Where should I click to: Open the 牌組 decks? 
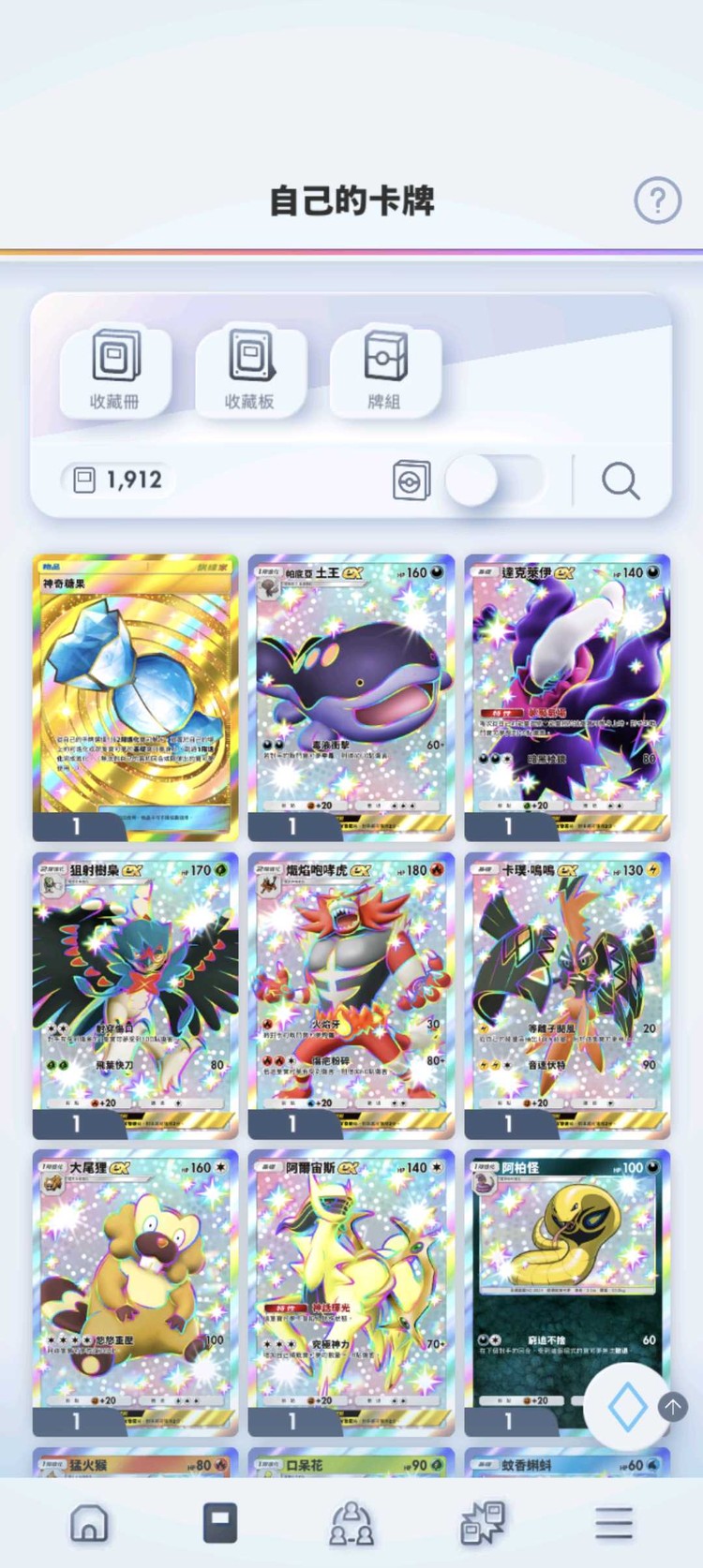[384, 370]
